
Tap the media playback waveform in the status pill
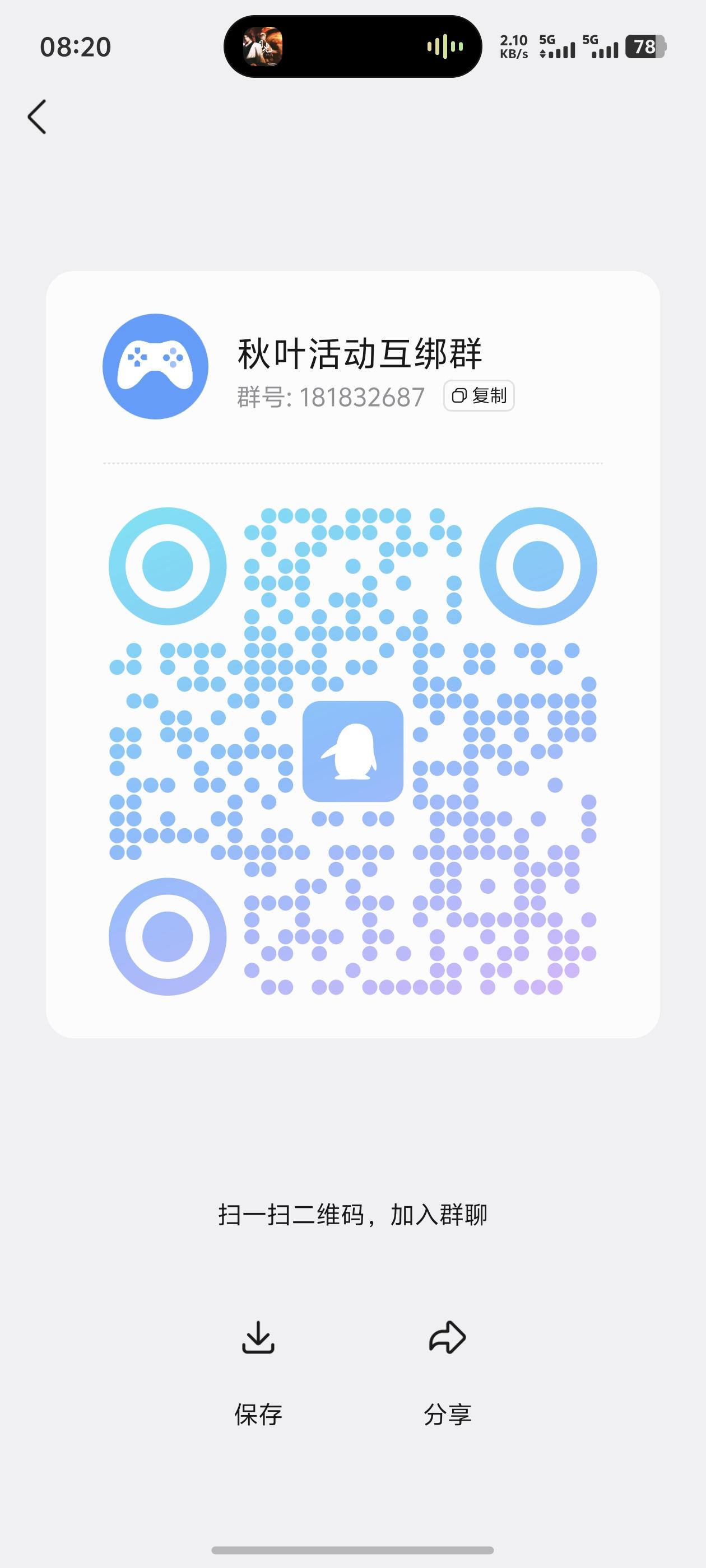(445, 46)
